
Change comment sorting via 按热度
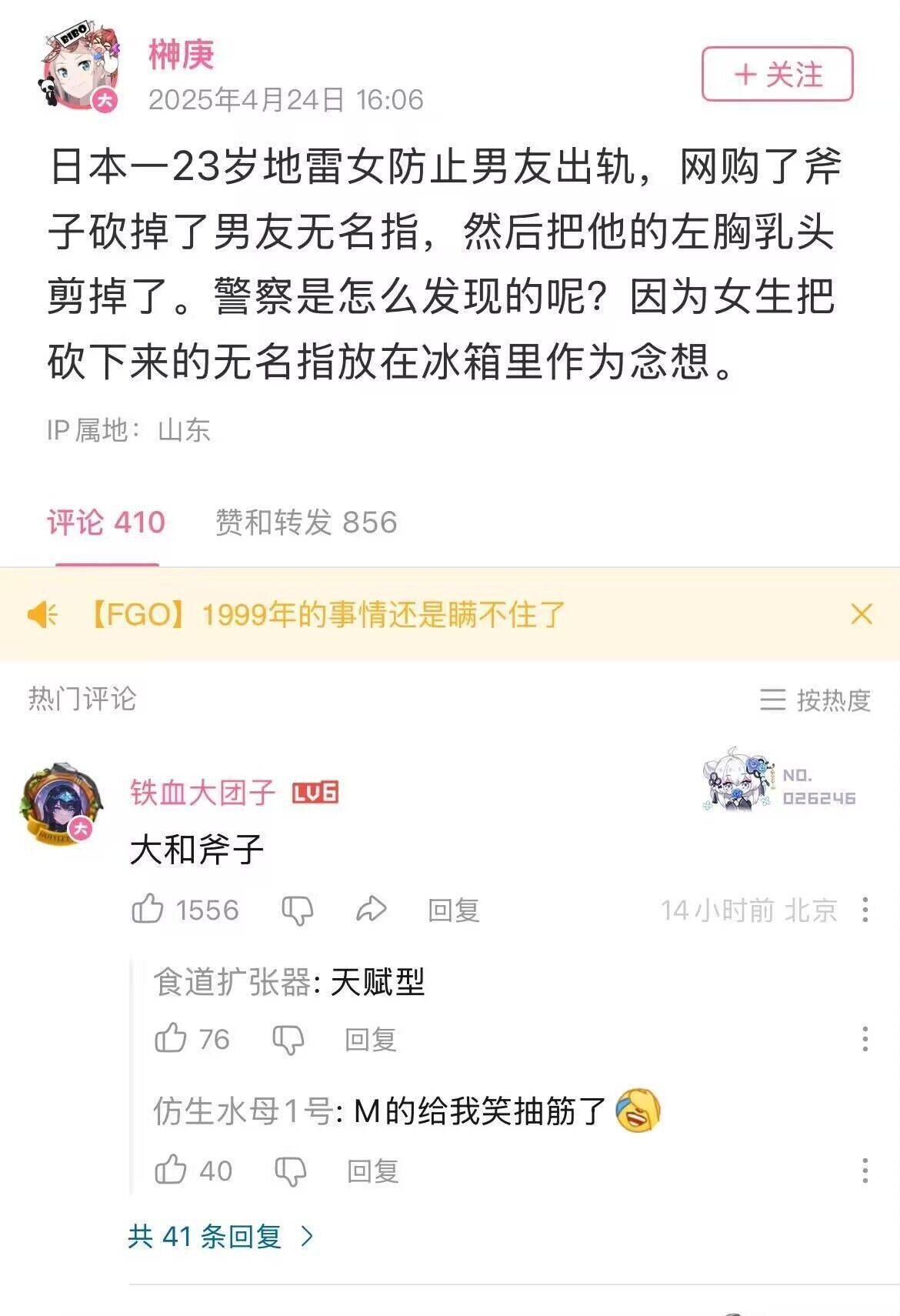[815, 700]
